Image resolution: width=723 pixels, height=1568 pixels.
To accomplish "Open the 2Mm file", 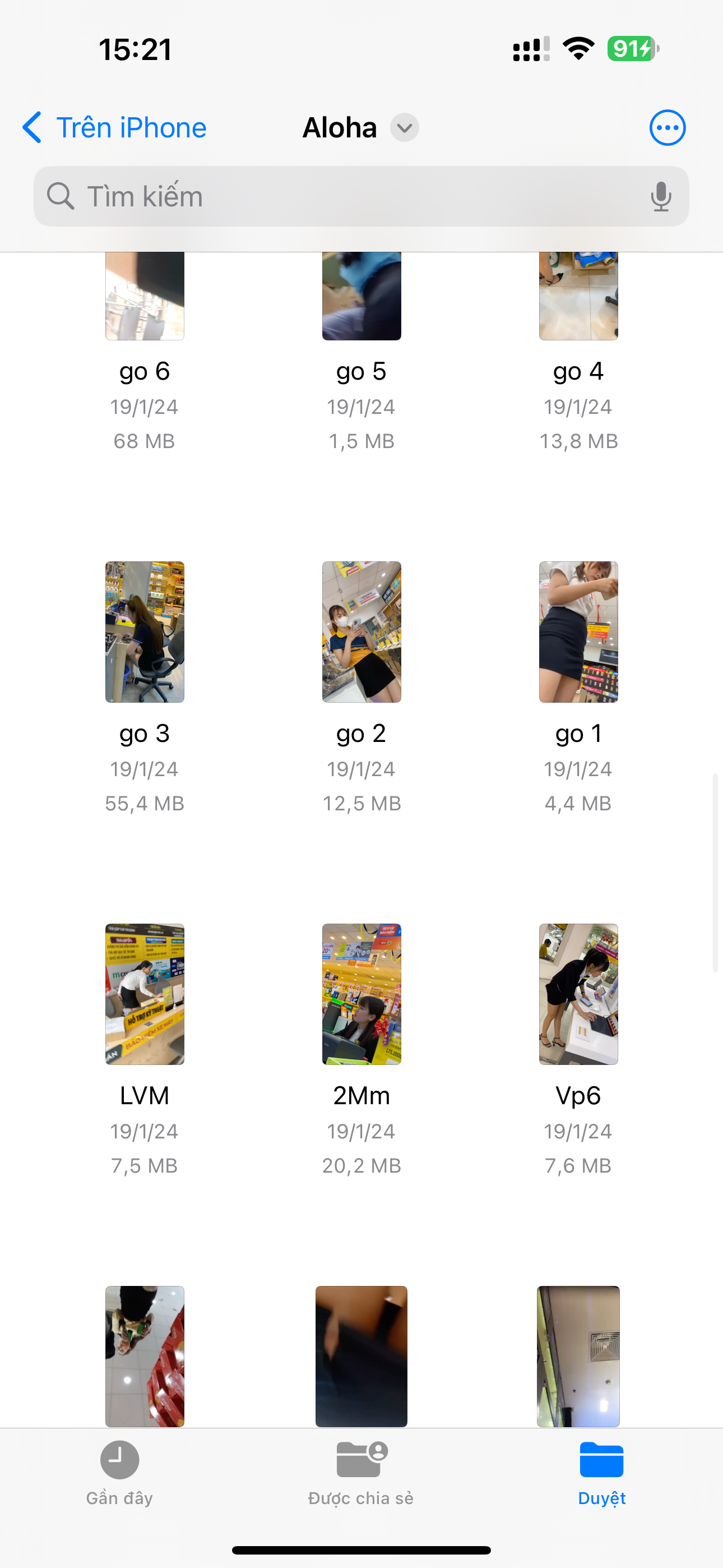I will [x=361, y=994].
